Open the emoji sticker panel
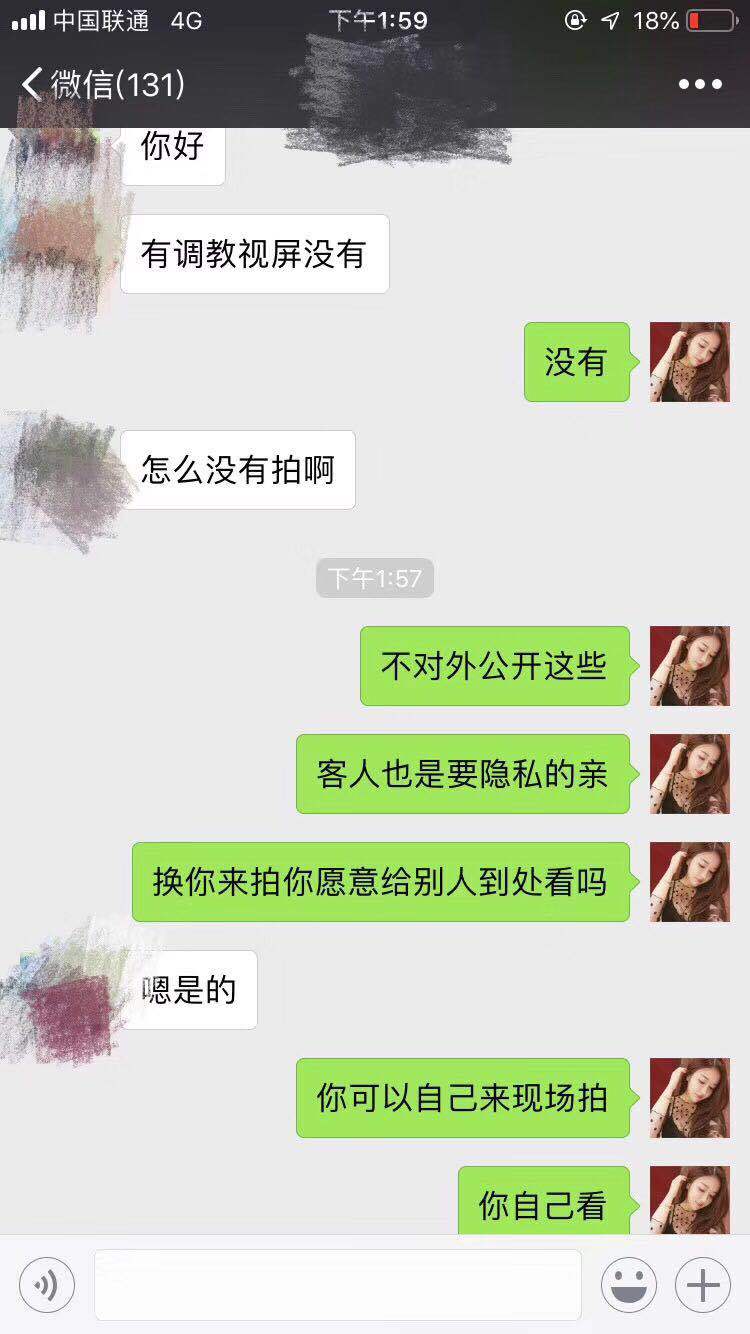This screenshot has height=1334, width=750. pyautogui.click(x=629, y=1285)
